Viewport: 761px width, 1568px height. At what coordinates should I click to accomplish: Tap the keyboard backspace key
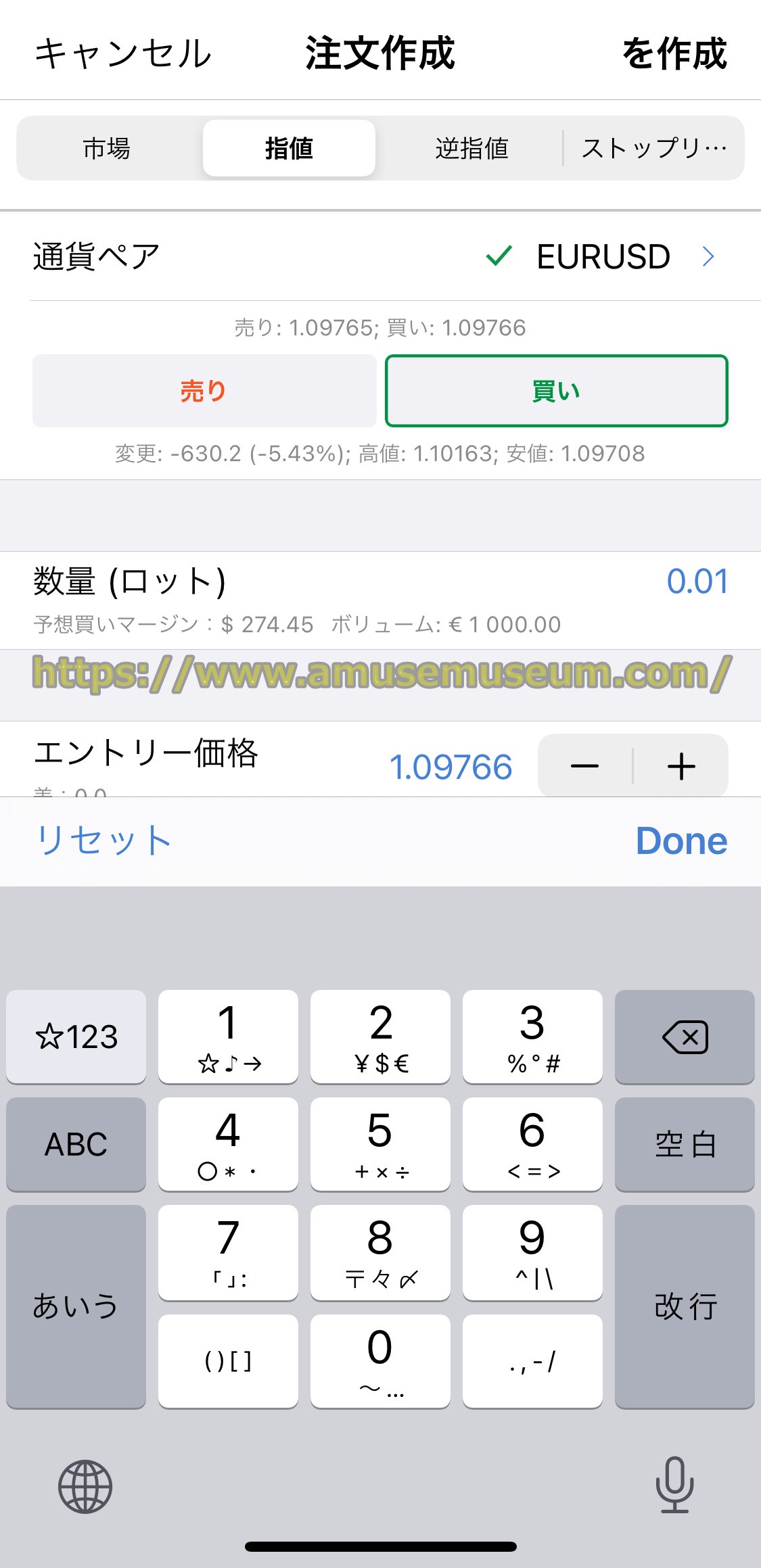pos(685,1037)
